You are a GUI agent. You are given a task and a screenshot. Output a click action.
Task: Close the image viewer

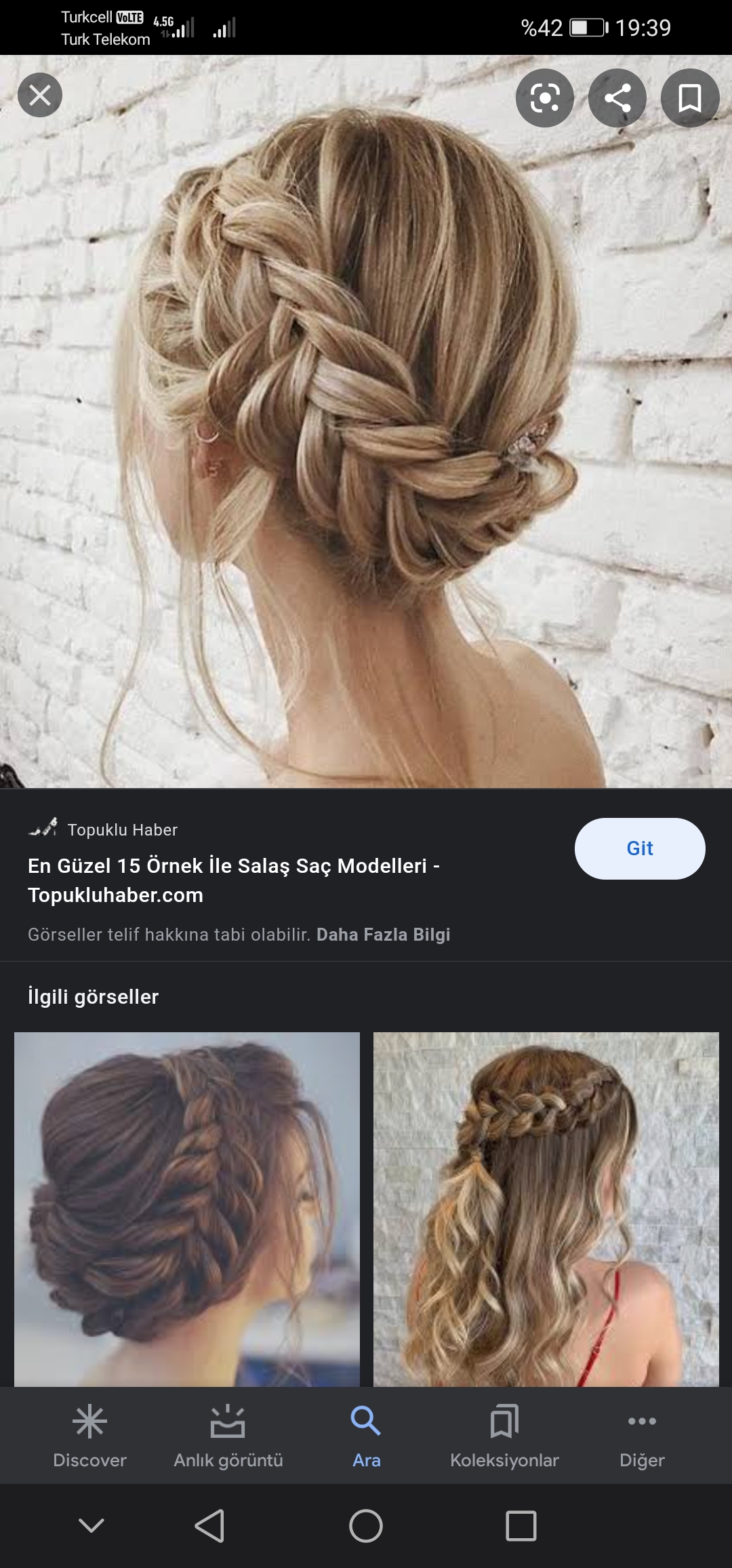[x=40, y=95]
